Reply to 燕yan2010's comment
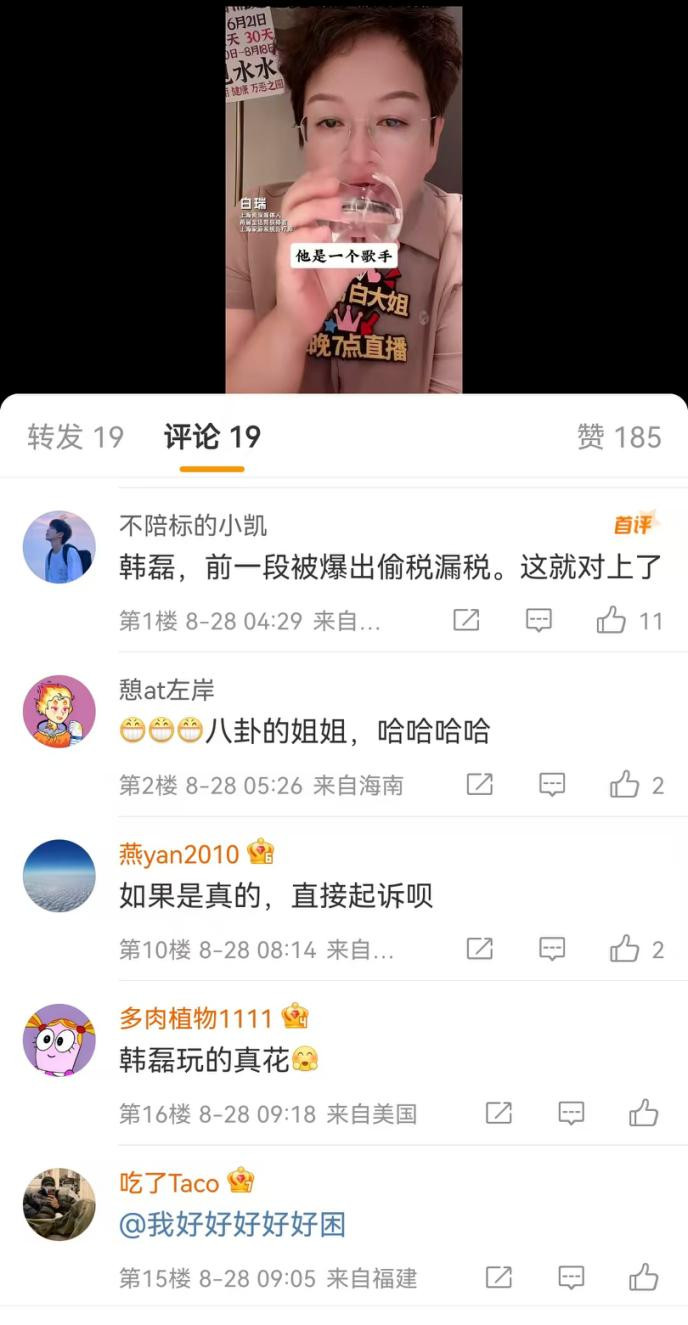Viewport: 688px width, 1325px height. (552, 949)
